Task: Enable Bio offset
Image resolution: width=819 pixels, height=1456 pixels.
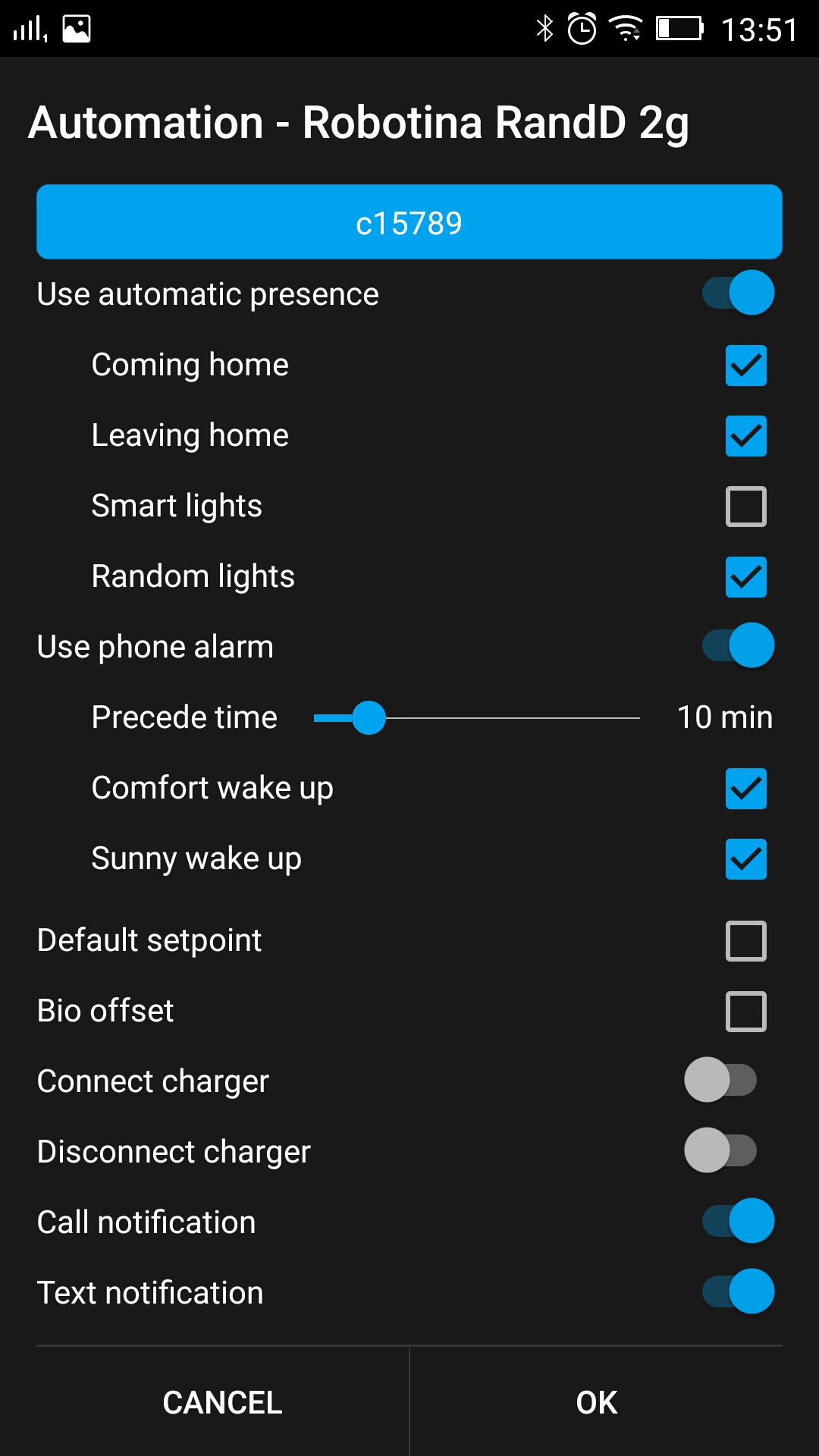Action: [745, 1012]
